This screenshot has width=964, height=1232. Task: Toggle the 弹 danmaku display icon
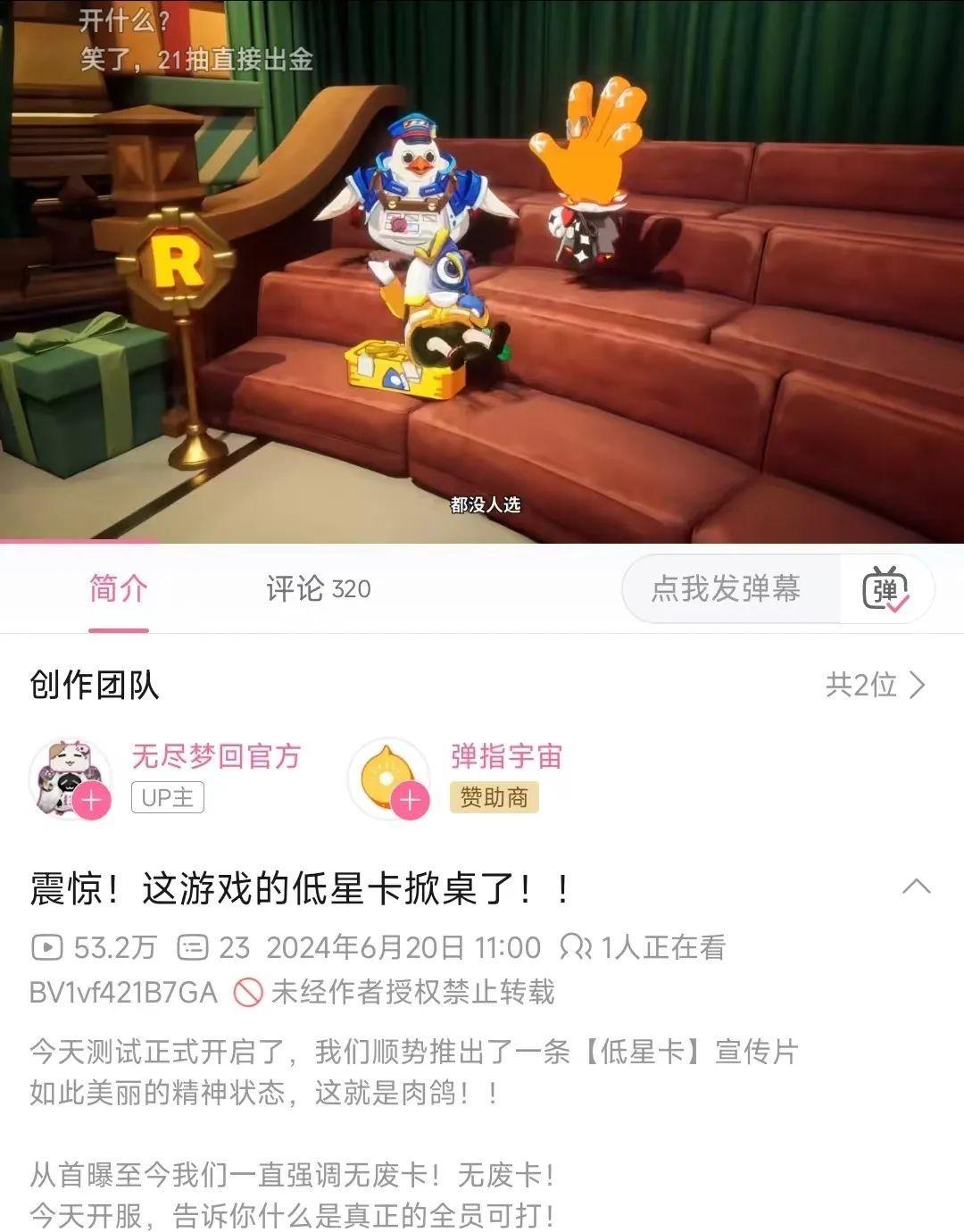(885, 589)
